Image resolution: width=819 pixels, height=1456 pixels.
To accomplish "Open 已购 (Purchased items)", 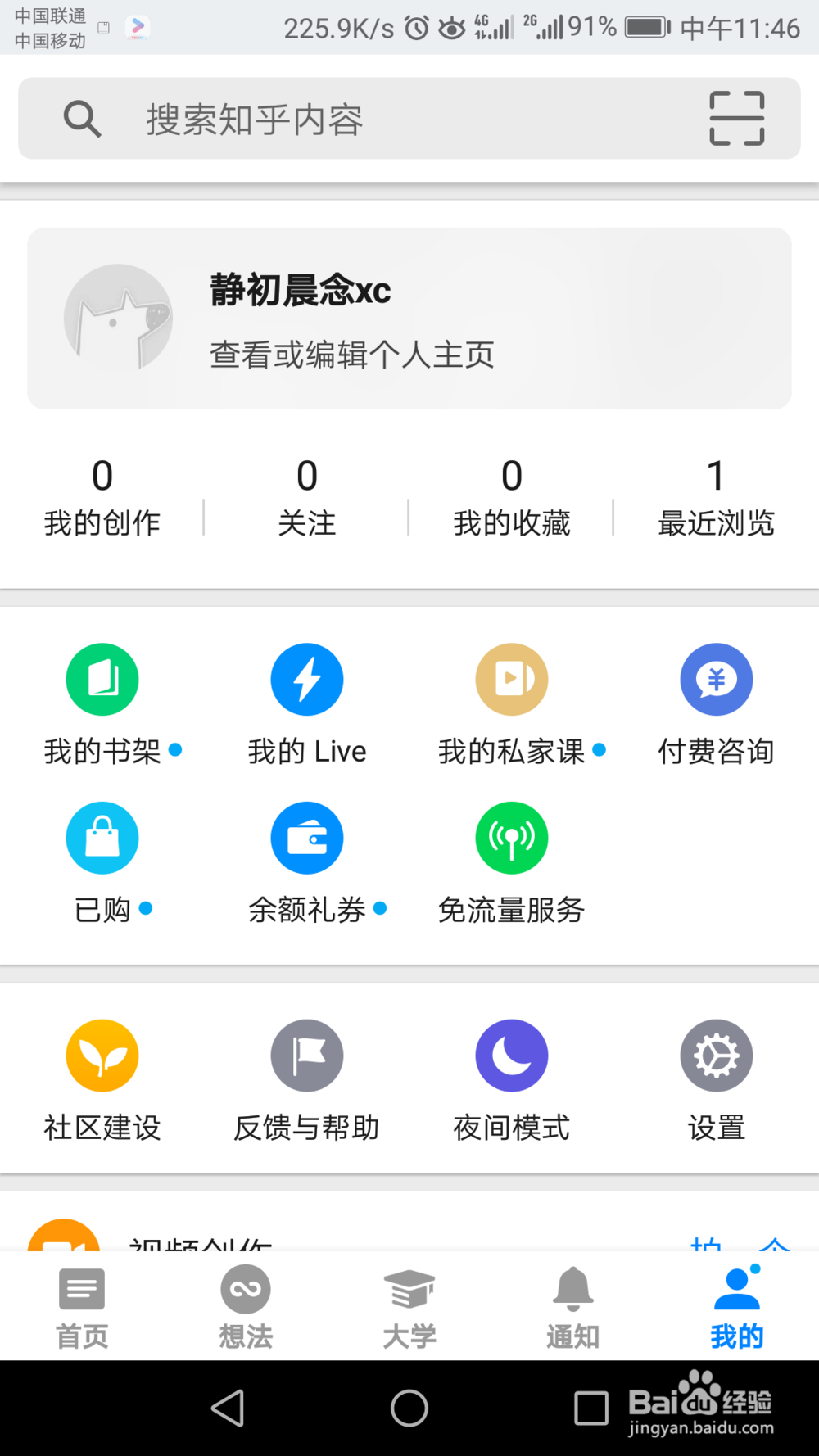I will point(102,860).
